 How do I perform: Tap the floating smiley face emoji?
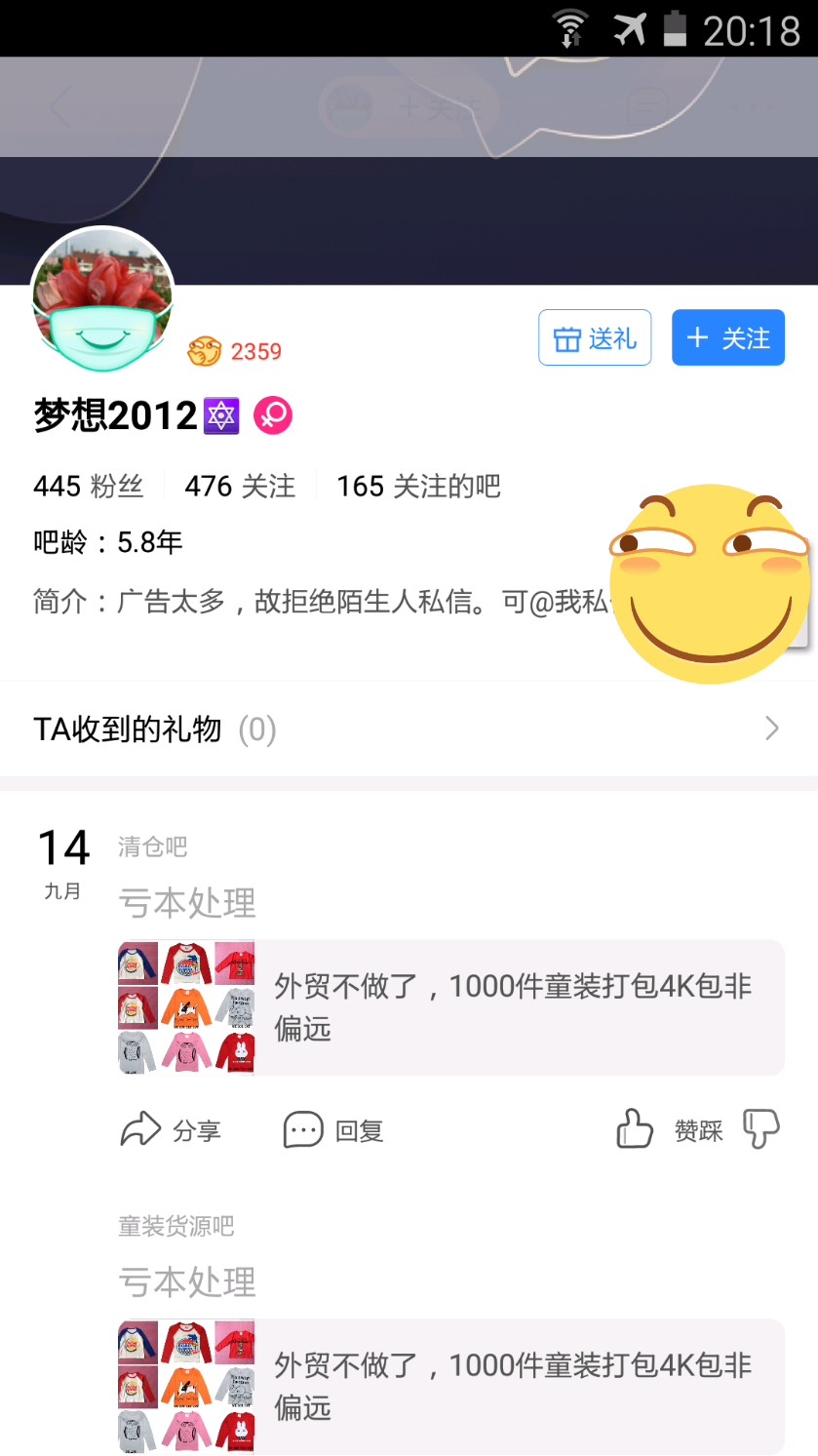[x=711, y=583]
